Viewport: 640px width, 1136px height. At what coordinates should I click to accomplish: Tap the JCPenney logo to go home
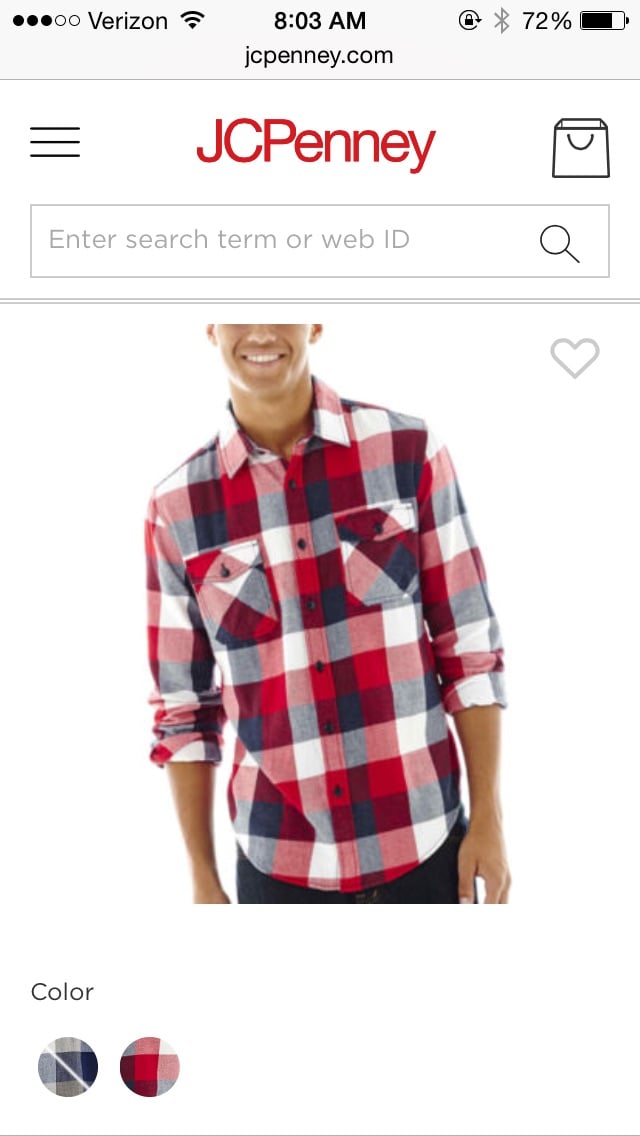click(316, 145)
